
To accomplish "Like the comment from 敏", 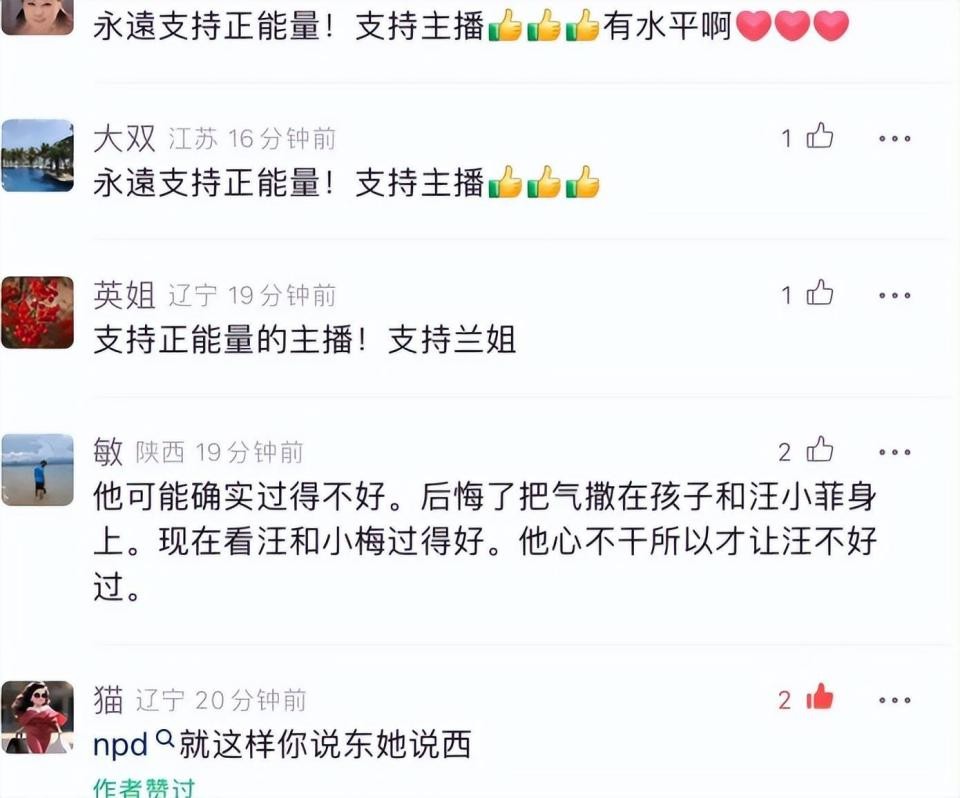I will point(820,452).
